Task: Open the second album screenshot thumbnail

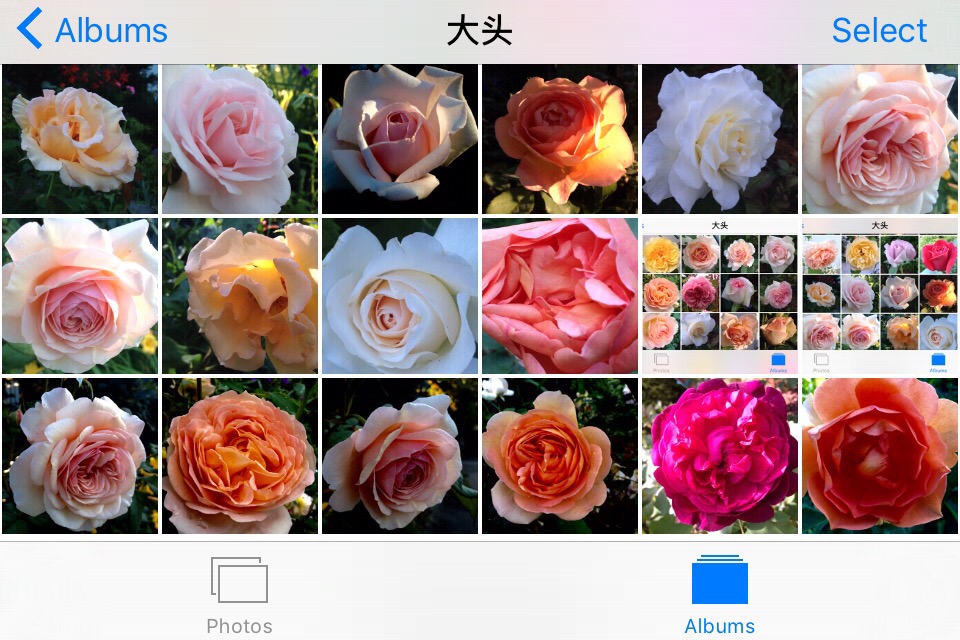Action: click(880, 296)
